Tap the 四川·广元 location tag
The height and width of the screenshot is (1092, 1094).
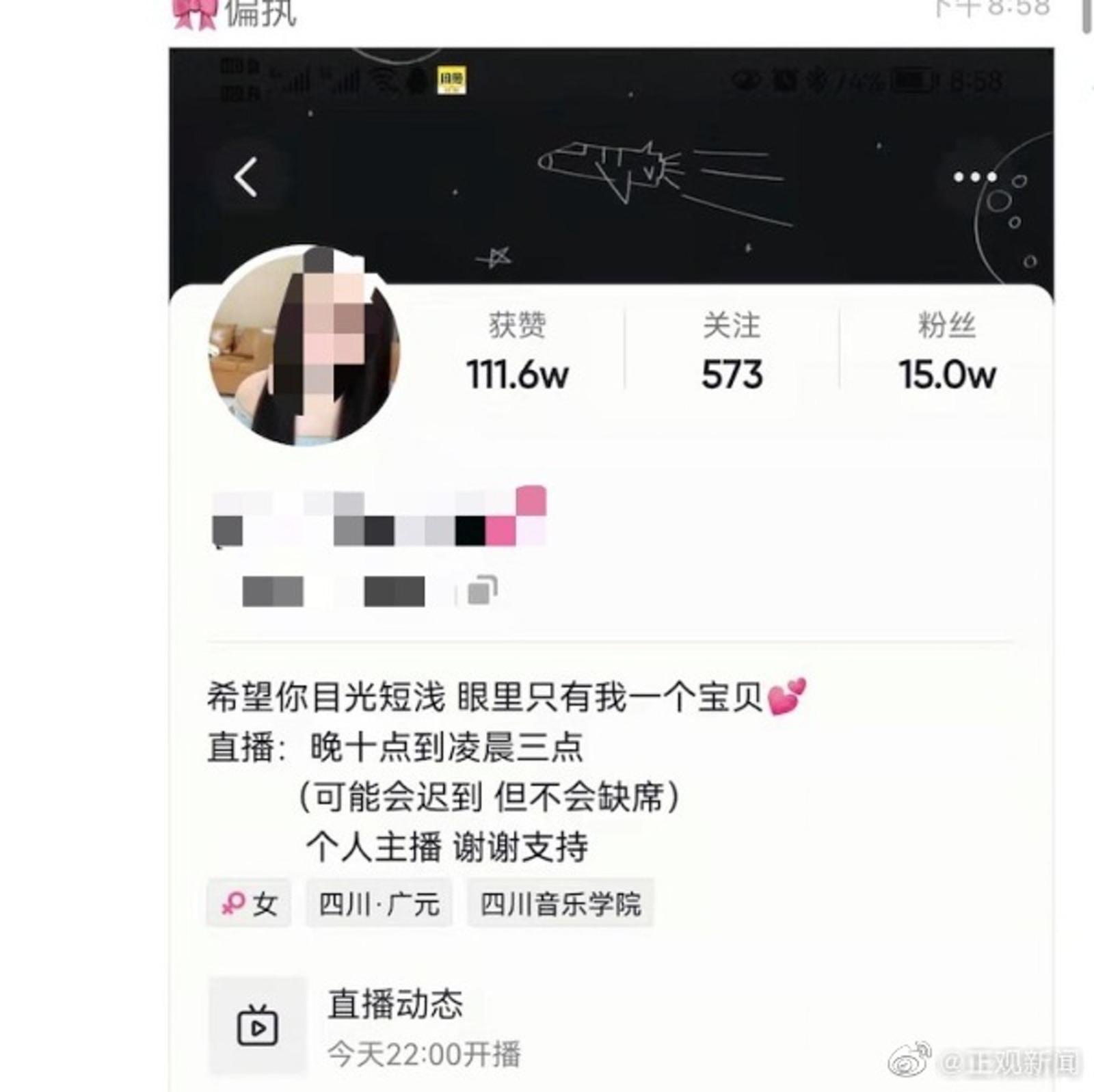coord(379,904)
